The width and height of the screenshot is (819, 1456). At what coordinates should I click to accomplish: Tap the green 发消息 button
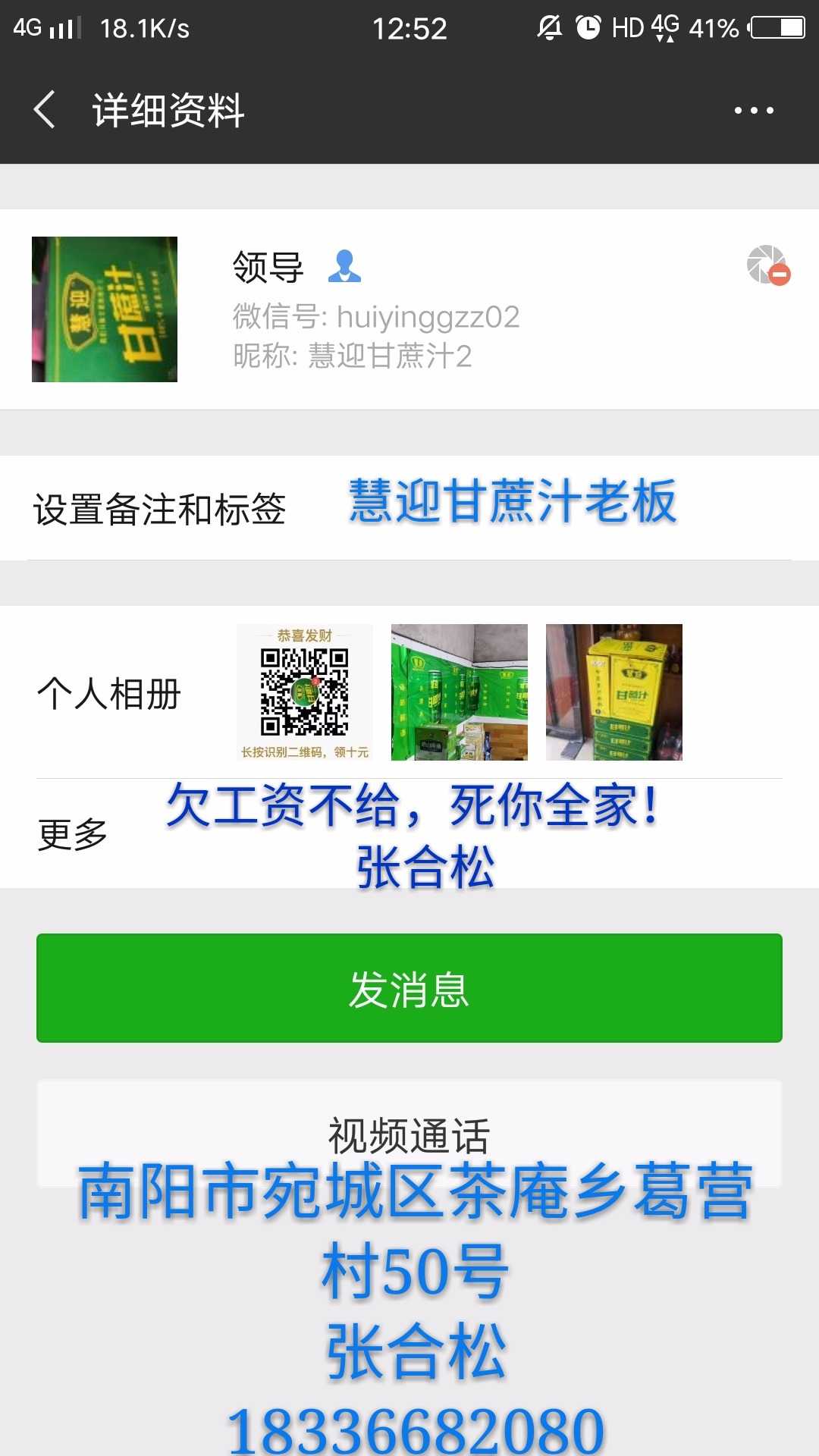[x=409, y=988]
